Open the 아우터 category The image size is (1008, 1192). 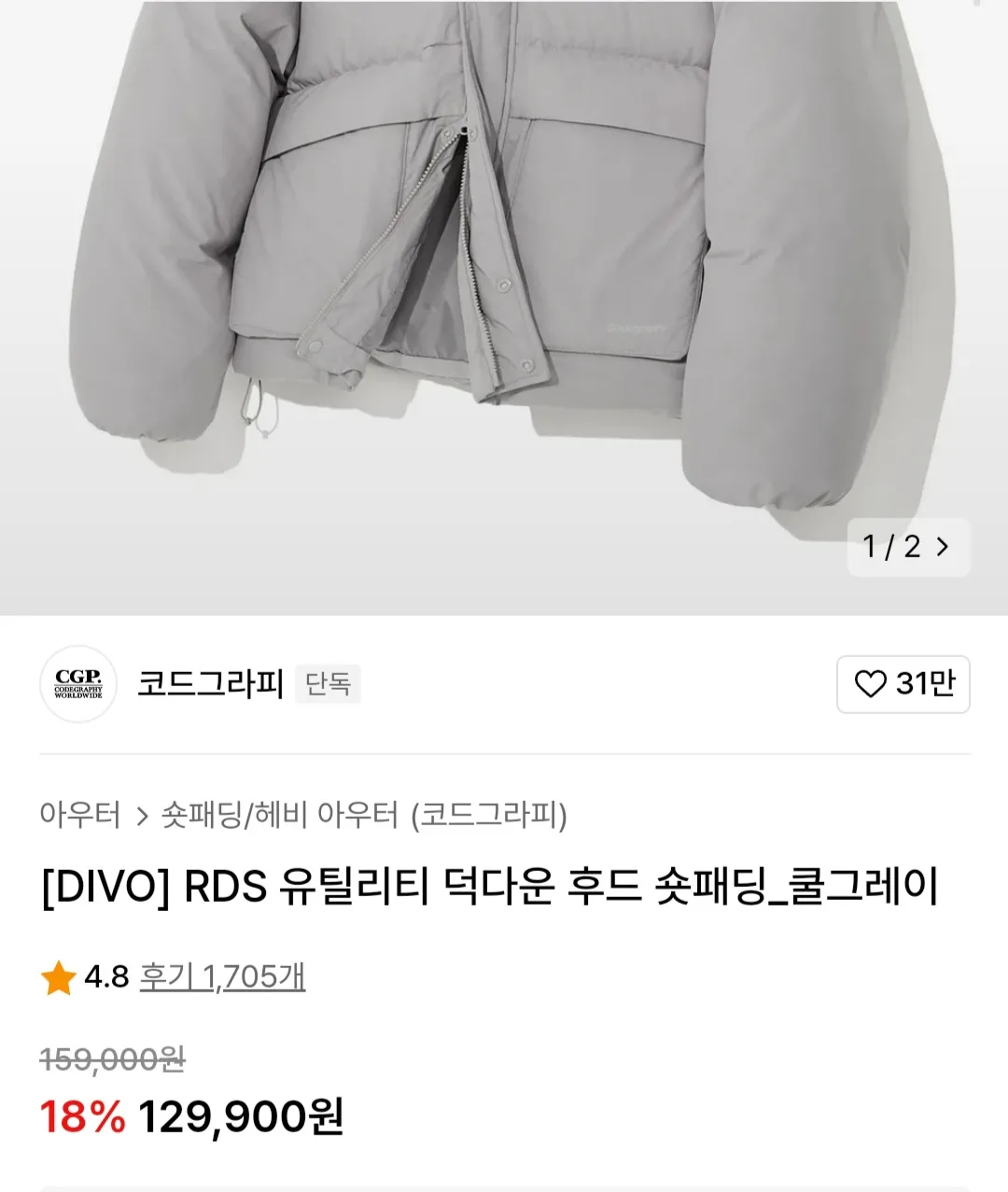tap(80, 815)
